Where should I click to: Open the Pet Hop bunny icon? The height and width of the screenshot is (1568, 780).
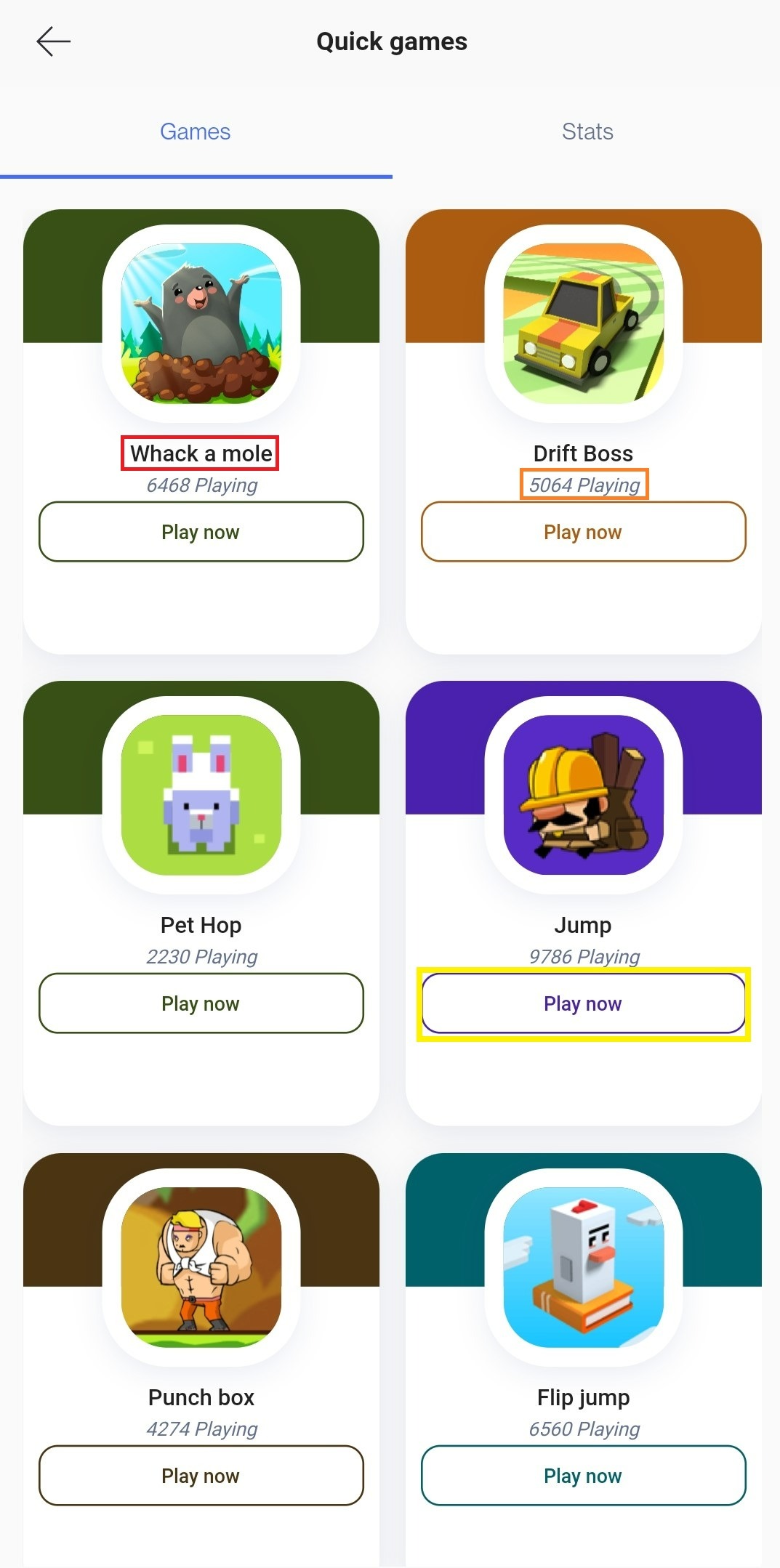[x=201, y=795]
